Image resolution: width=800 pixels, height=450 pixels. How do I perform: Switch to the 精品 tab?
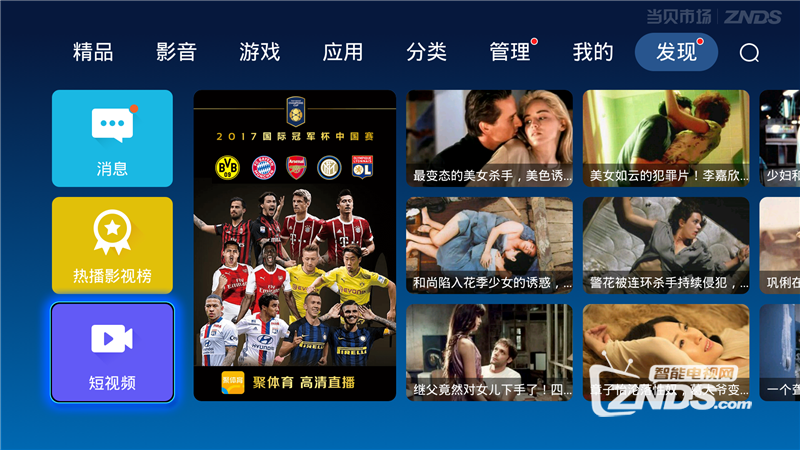pyautogui.click(x=93, y=52)
